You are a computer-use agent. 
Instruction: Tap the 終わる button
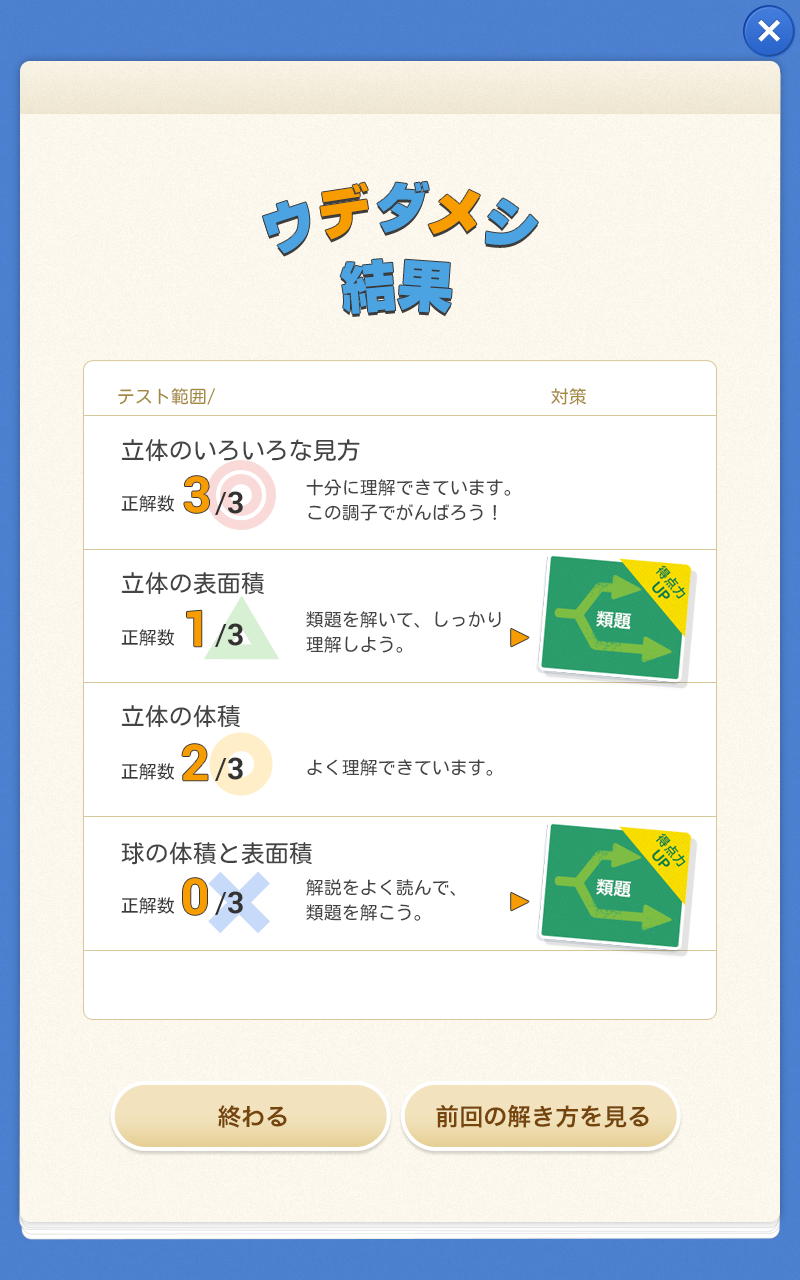[x=251, y=1116]
